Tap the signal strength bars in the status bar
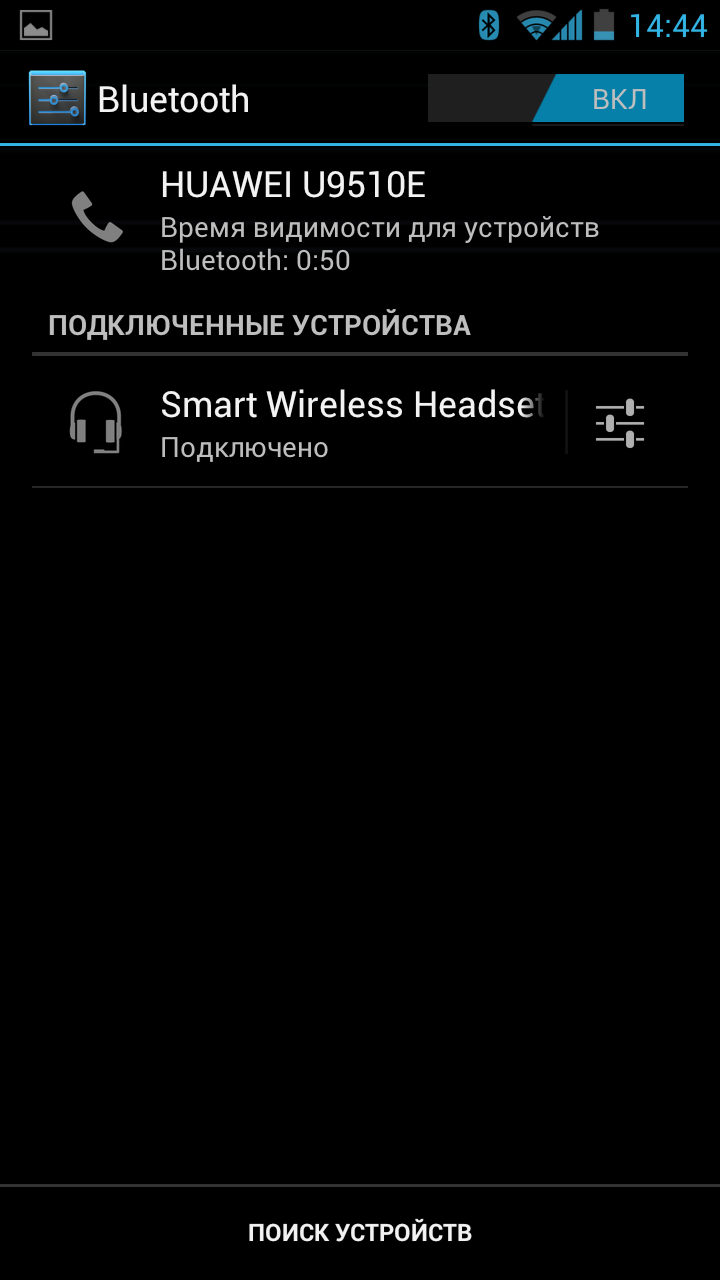 (x=570, y=26)
